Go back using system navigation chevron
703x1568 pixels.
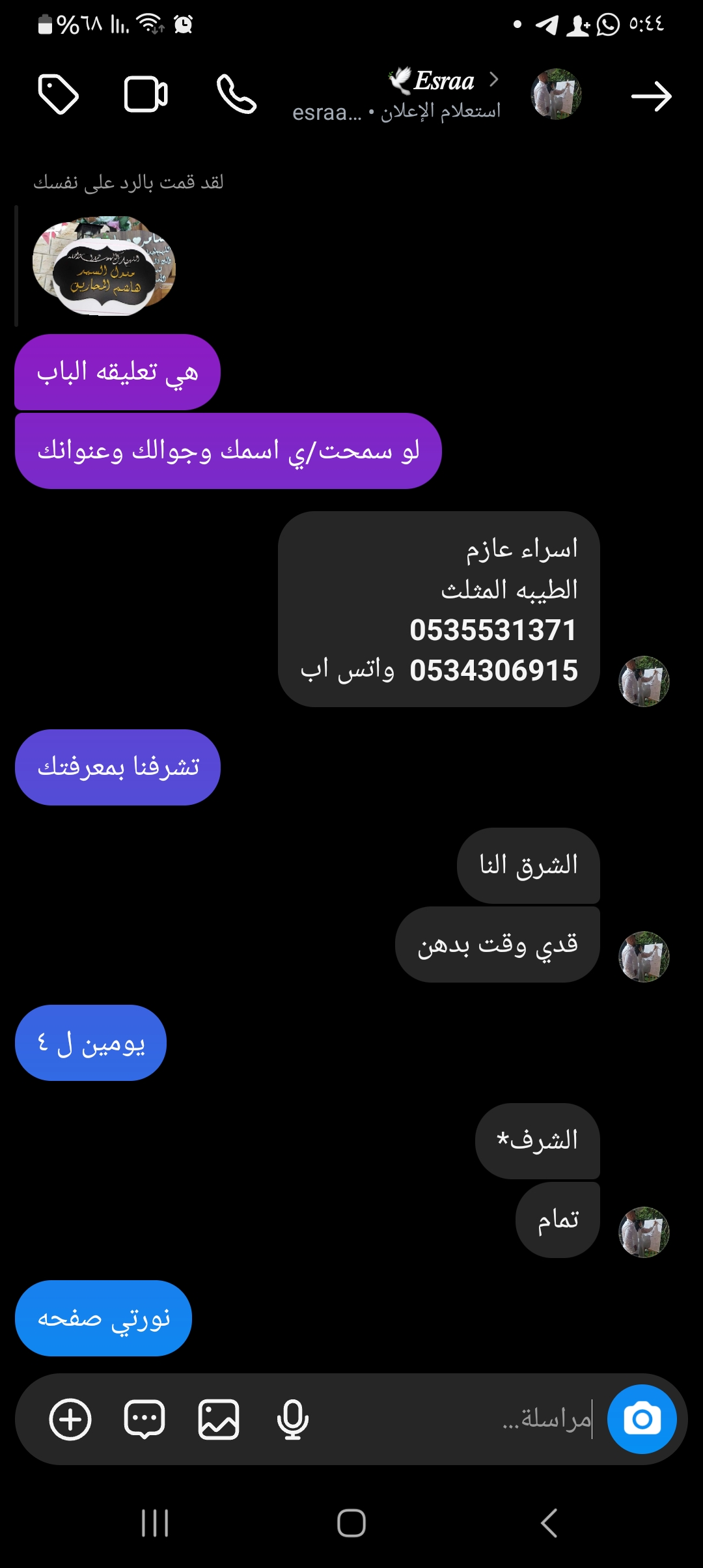tap(549, 1523)
